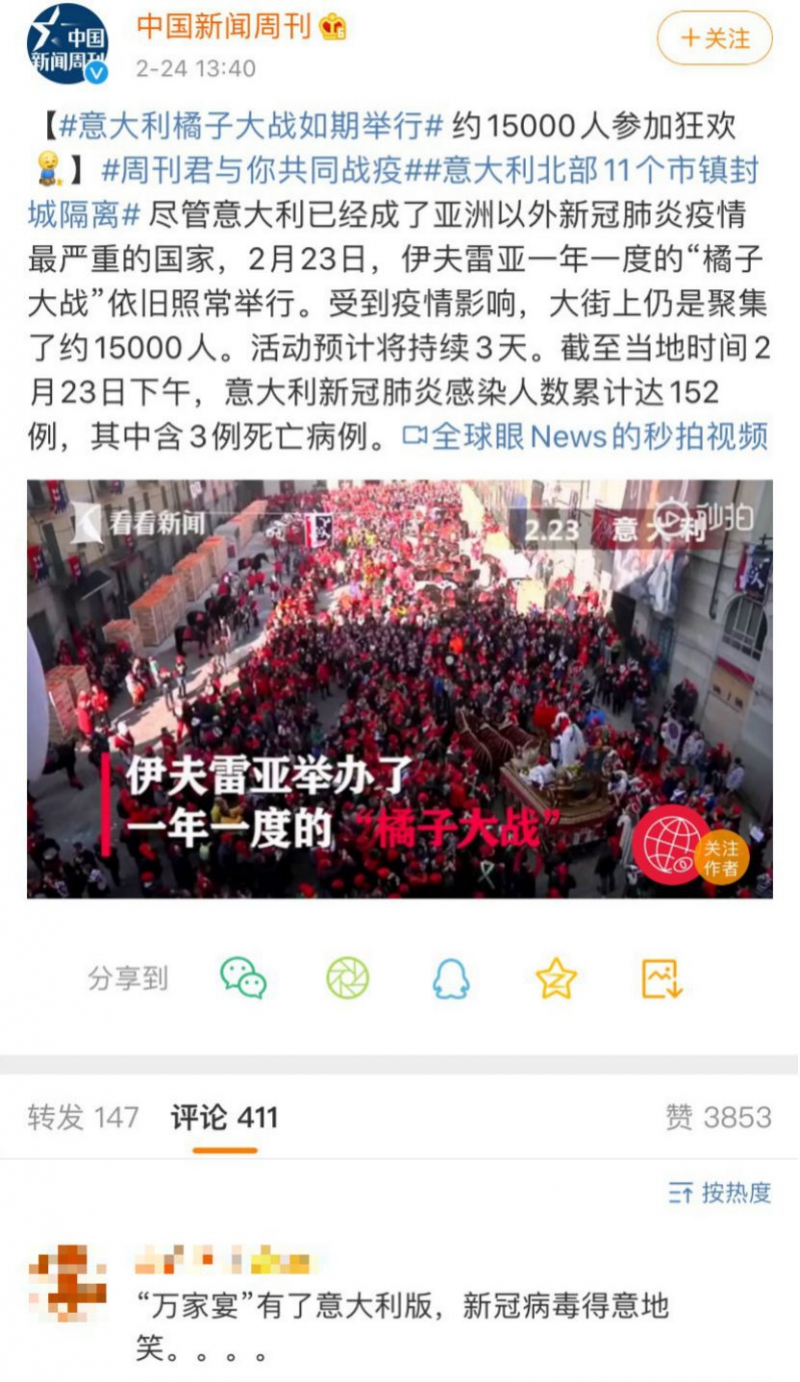Switch to 评论 411 tab
The height and width of the screenshot is (1382, 800).
point(224,1117)
